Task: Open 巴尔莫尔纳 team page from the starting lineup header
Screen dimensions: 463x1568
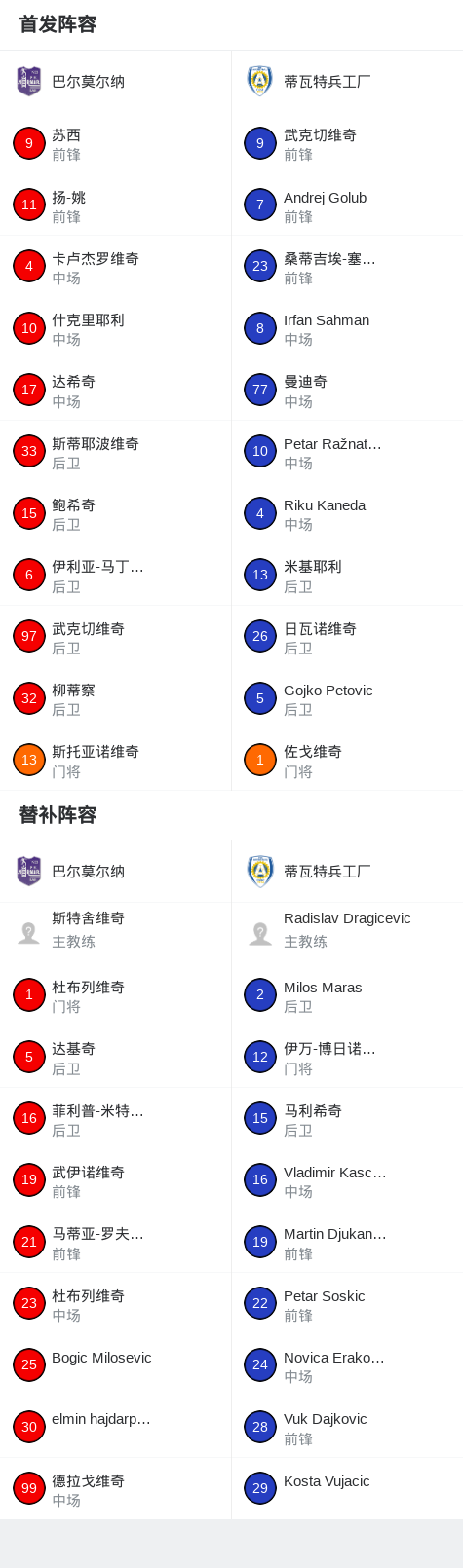Action: (115, 82)
